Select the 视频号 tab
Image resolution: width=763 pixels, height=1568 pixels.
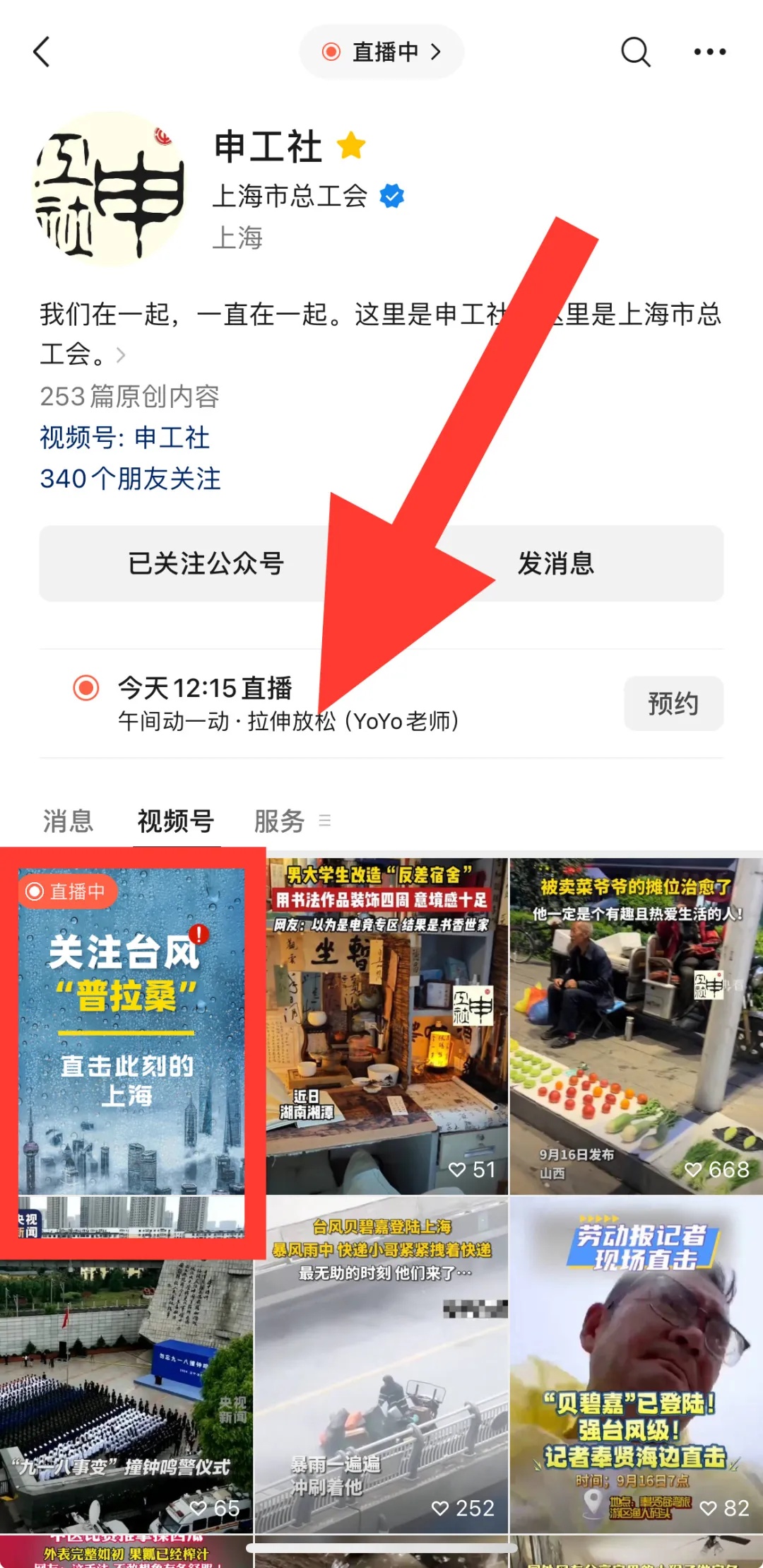tap(176, 821)
